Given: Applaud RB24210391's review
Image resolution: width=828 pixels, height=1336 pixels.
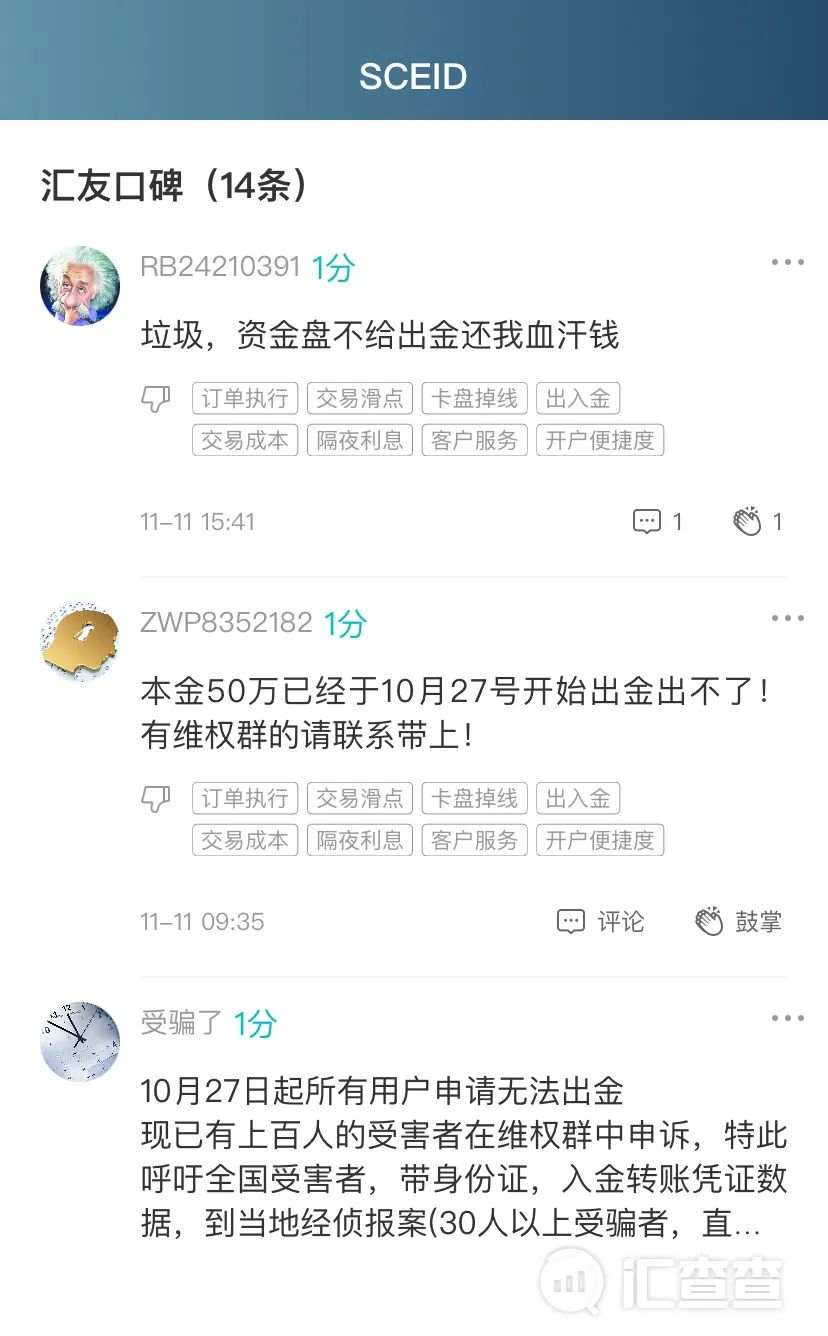Looking at the screenshot, I should [x=757, y=521].
